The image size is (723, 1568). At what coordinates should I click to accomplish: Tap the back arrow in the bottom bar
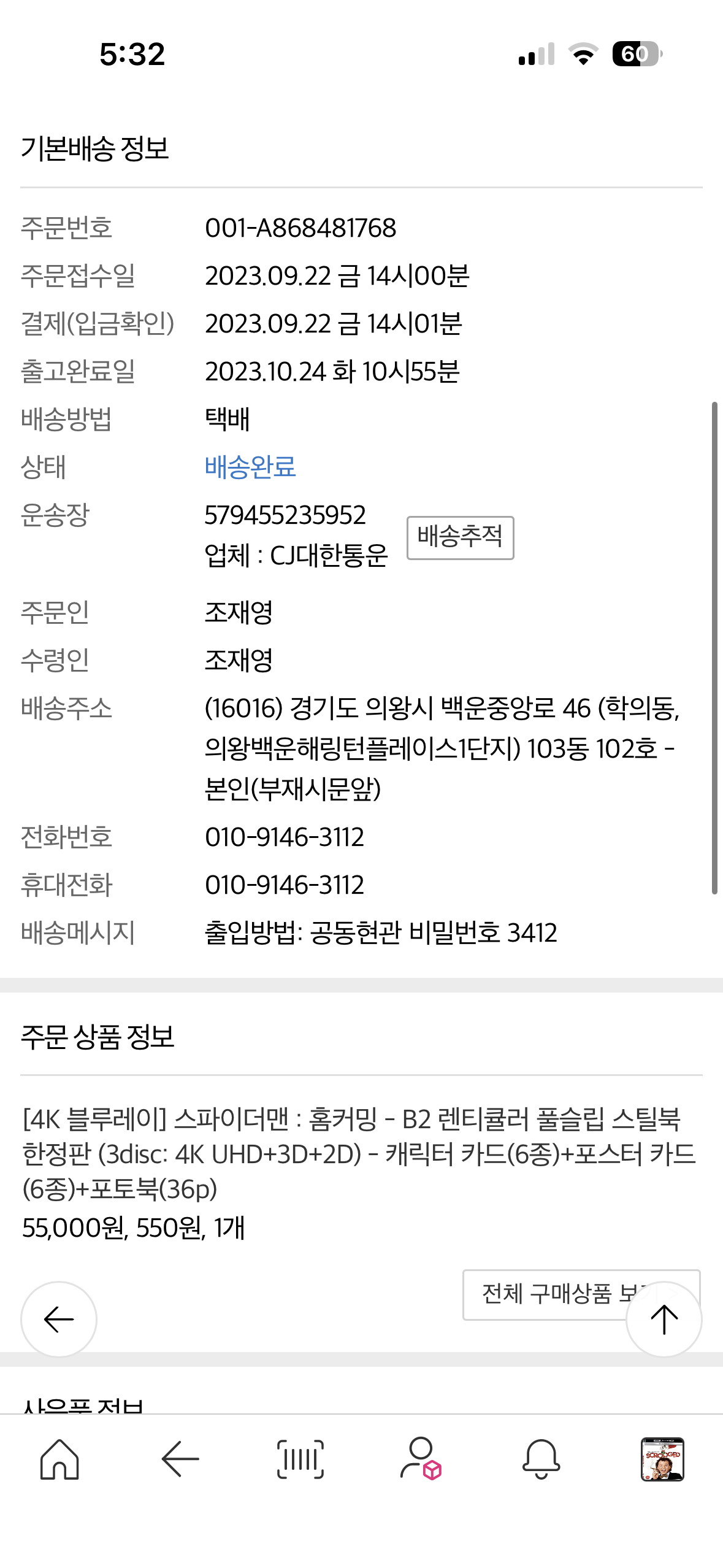pos(180,1459)
